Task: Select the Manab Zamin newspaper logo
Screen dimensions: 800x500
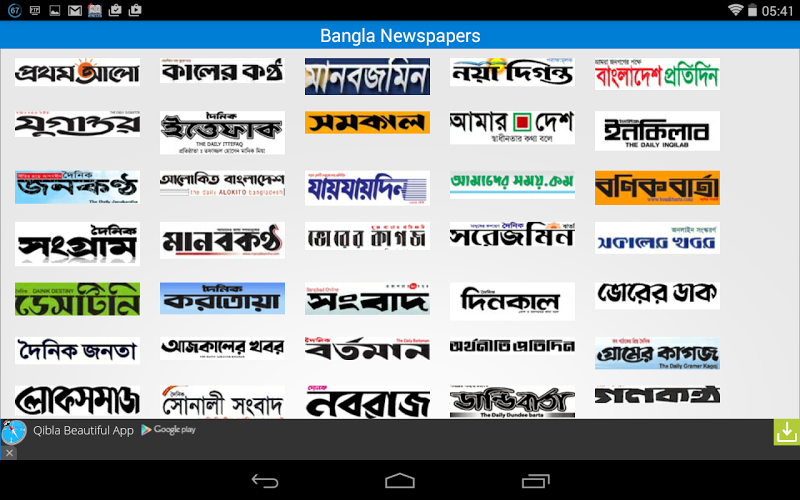Action: 367,76
